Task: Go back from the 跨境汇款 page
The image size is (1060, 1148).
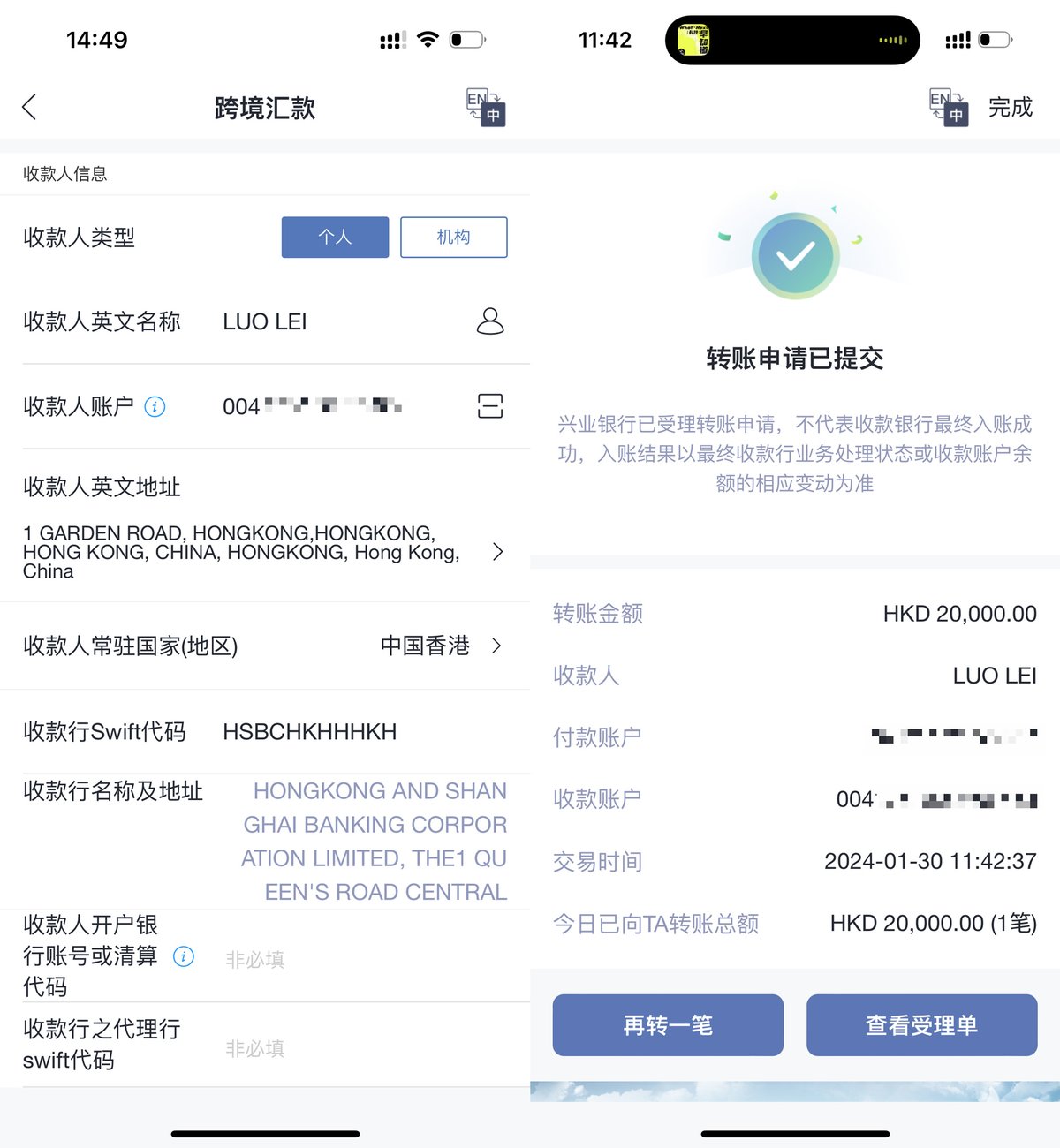Action: [29, 108]
